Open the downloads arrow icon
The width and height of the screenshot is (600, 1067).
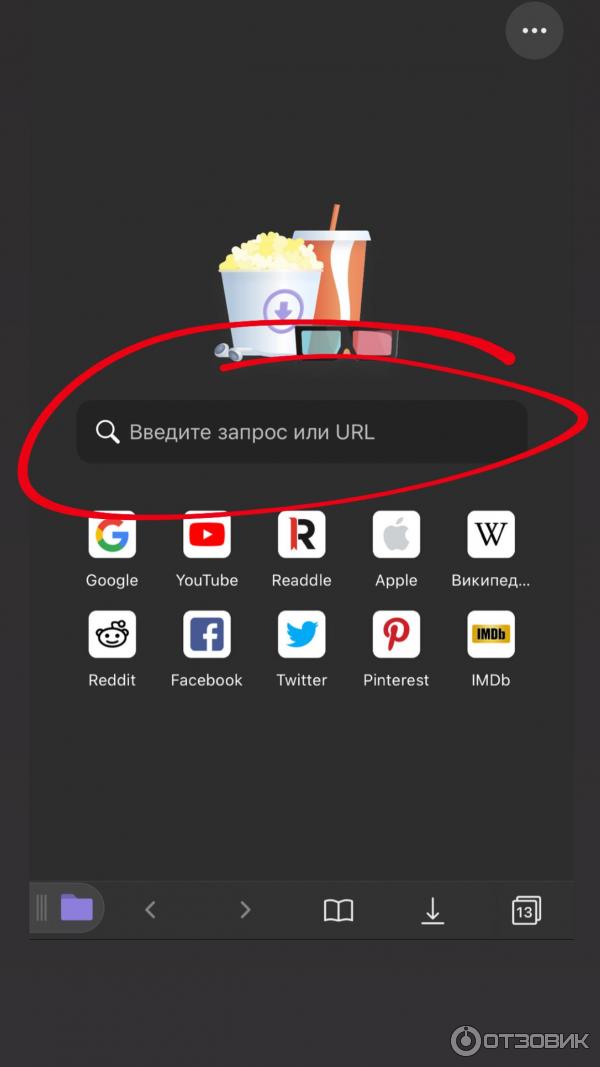pyautogui.click(x=432, y=910)
